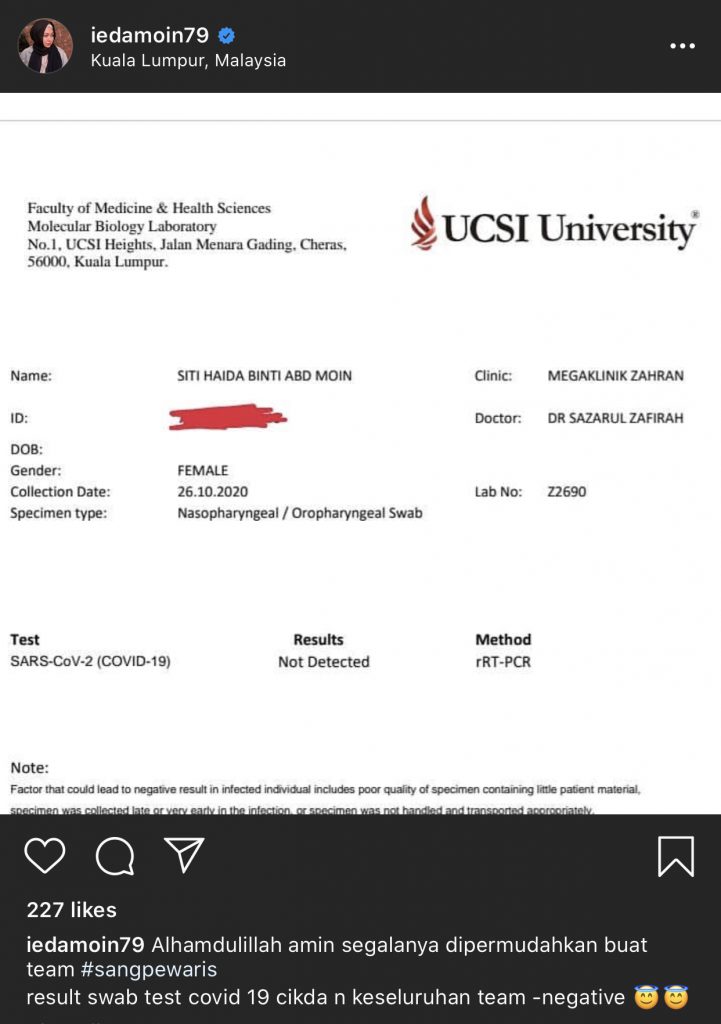721x1024 pixels.
Task: Open iedamoin79's profile picture
Action: [x=45, y=46]
